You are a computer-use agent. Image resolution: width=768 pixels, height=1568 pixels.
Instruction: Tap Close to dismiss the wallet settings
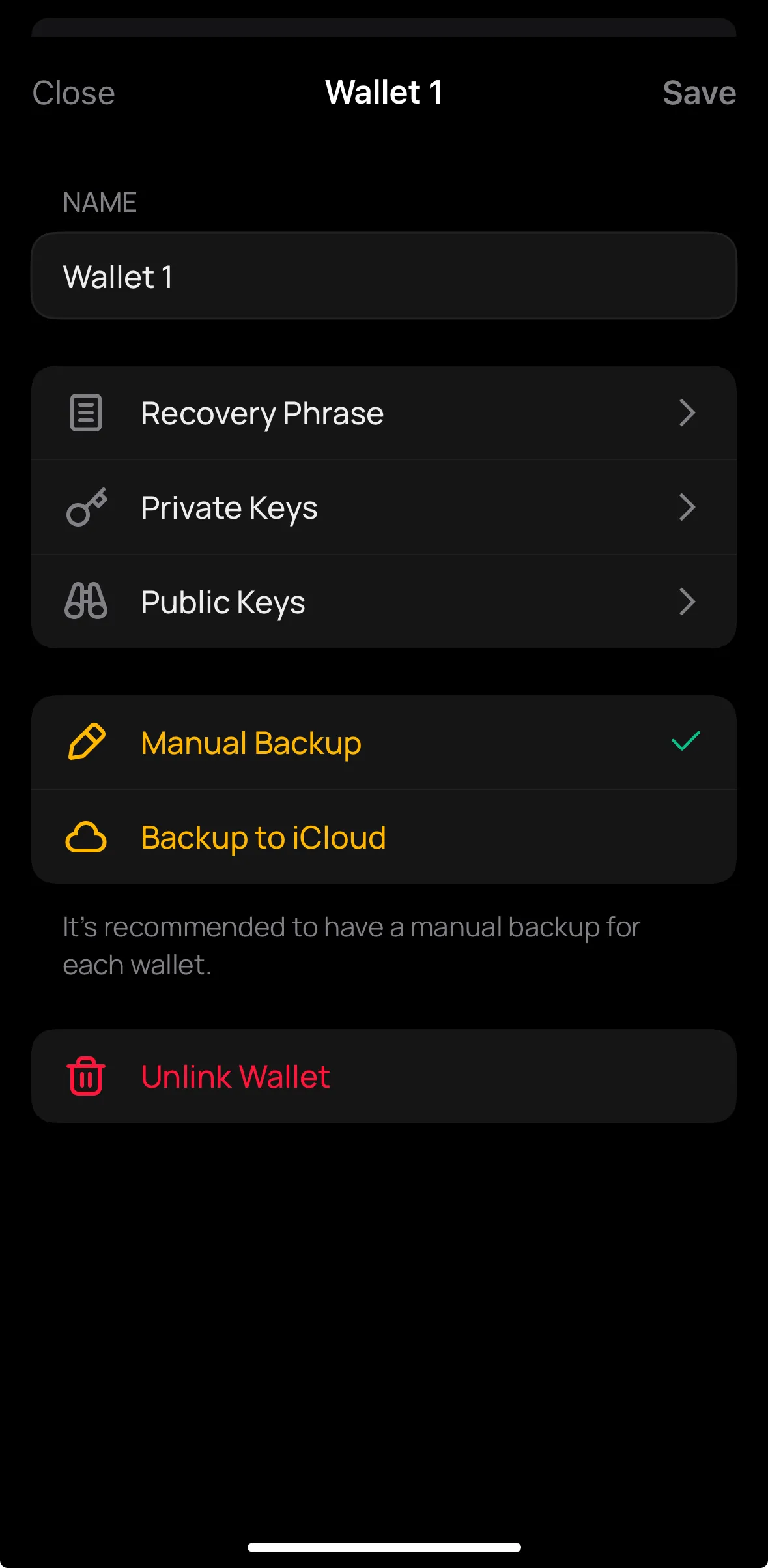[x=73, y=92]
